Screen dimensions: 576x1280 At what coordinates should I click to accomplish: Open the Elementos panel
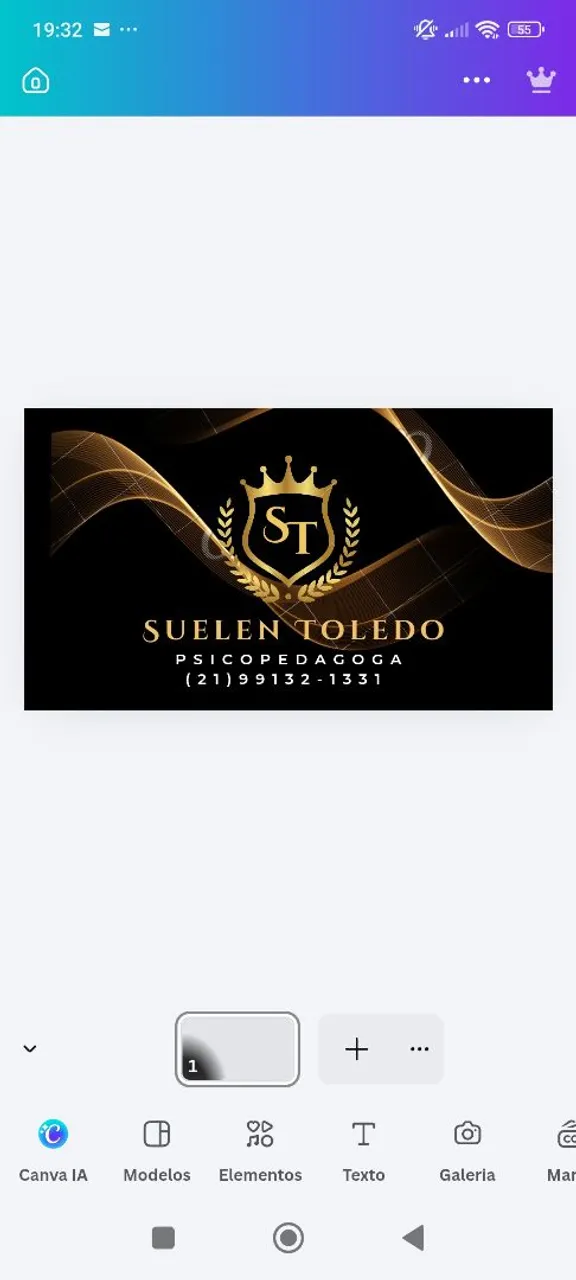tap(260, 1151)
